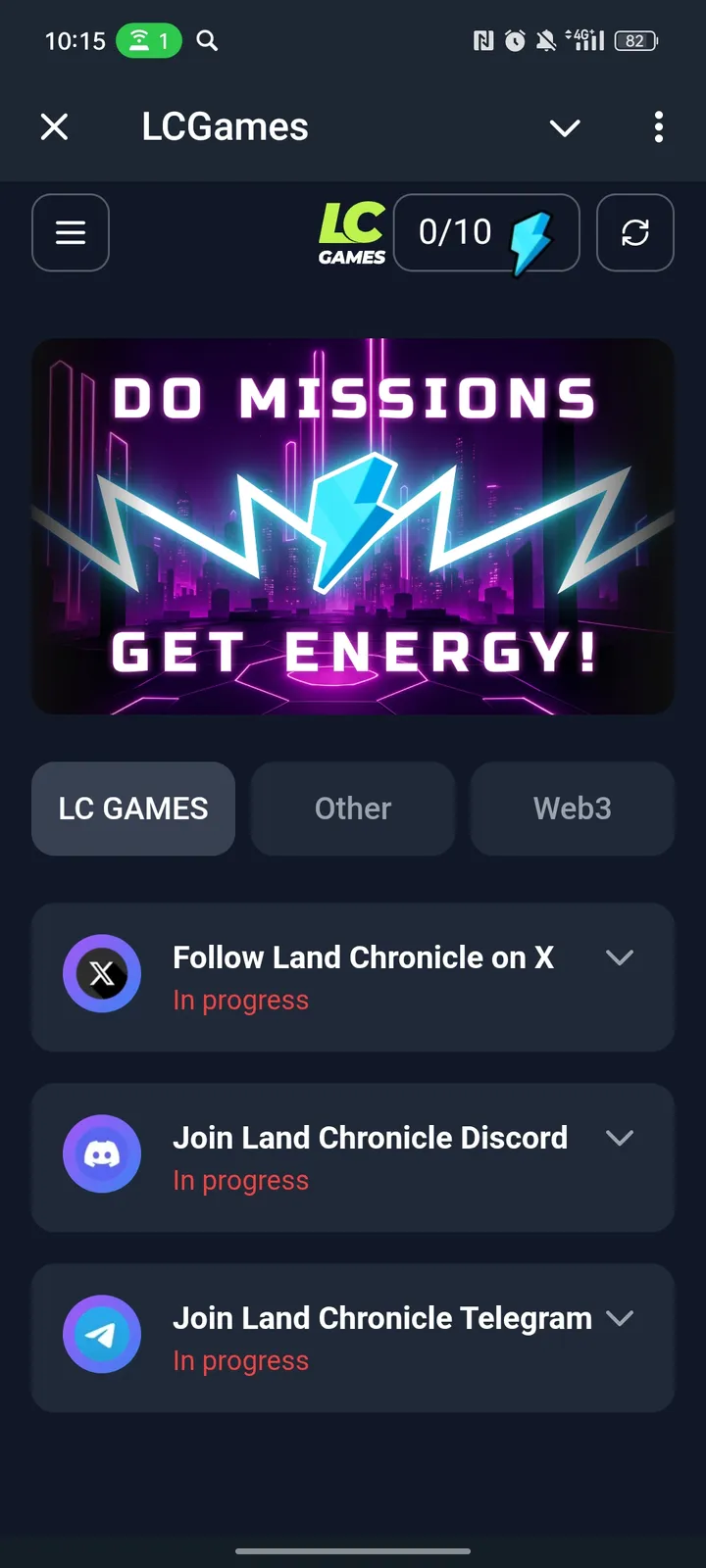The height and width of the screenshot is (1568, 706).
Task: Tap the Discord icon on the join mission
Action: point(102,1154)
